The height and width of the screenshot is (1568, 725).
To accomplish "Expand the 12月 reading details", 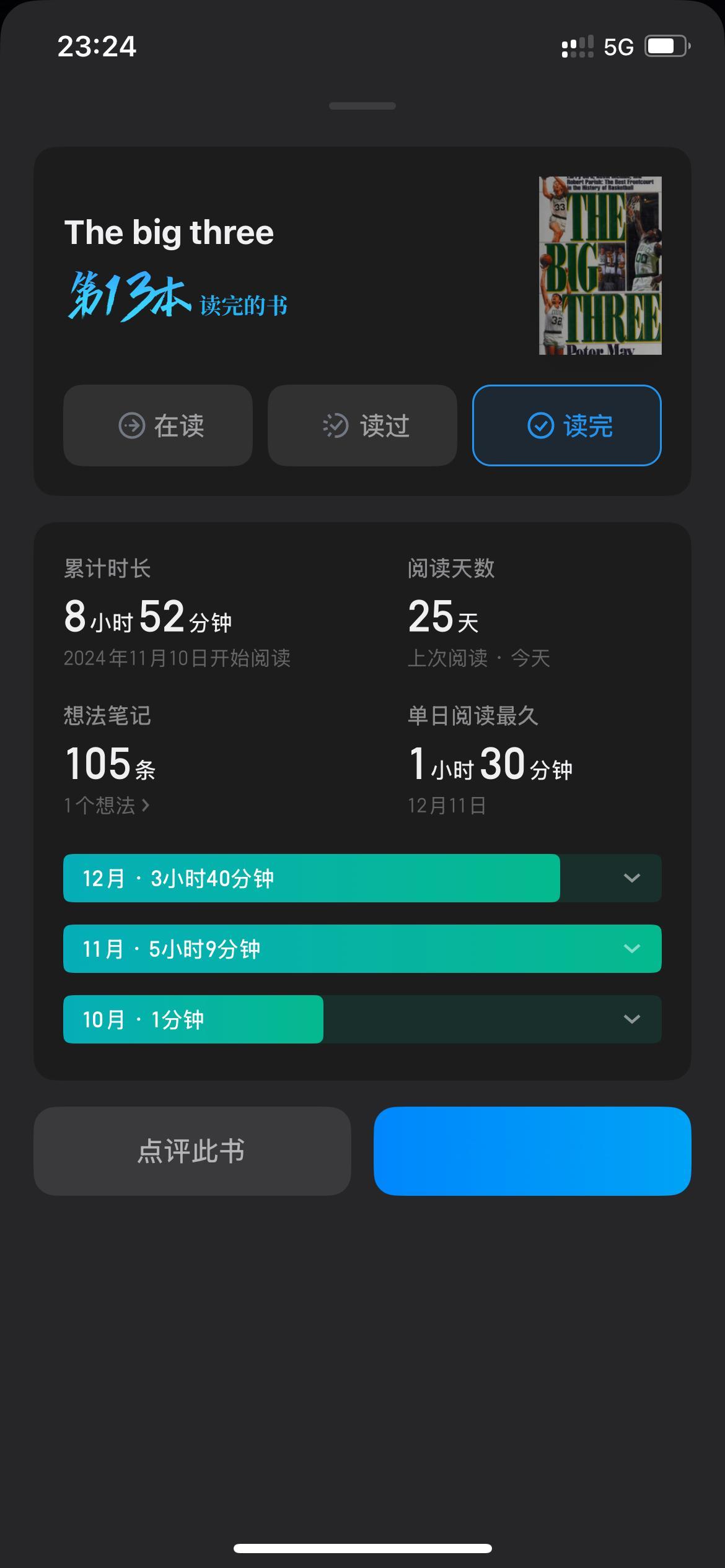I will tap(631, 878).
